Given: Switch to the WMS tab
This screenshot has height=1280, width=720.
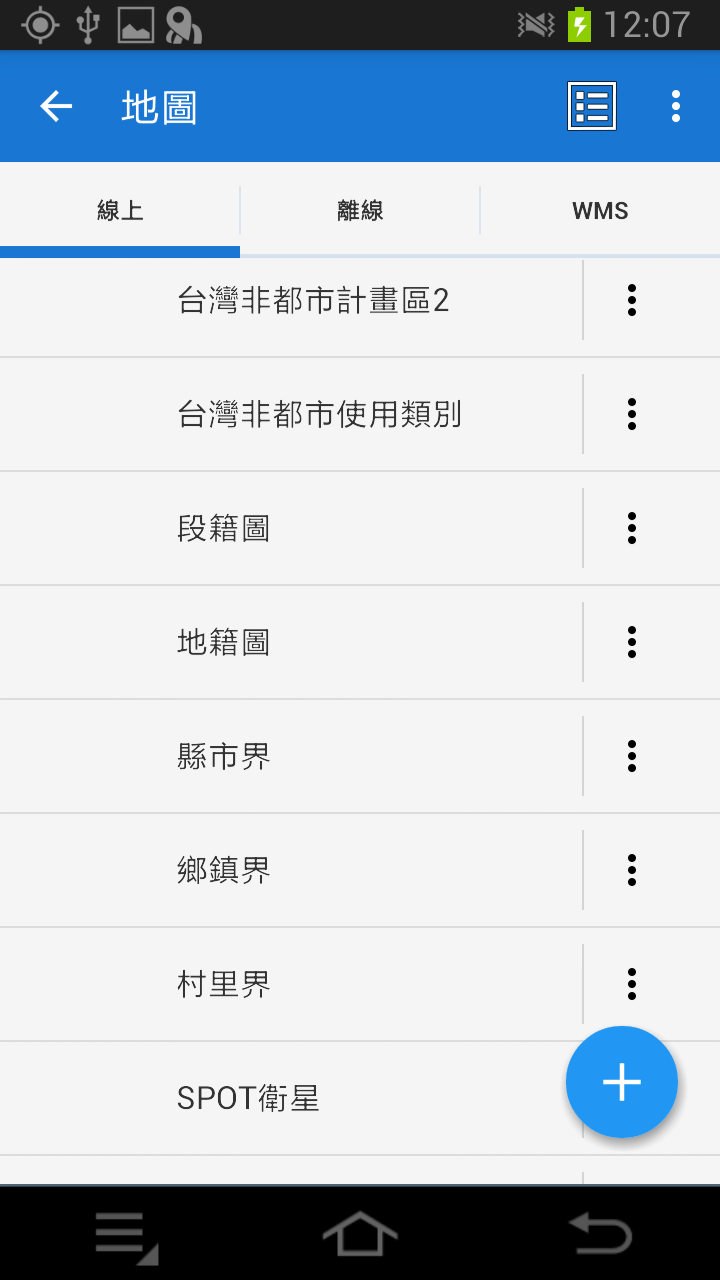Looking at the screenshot, I should [600, 211].
